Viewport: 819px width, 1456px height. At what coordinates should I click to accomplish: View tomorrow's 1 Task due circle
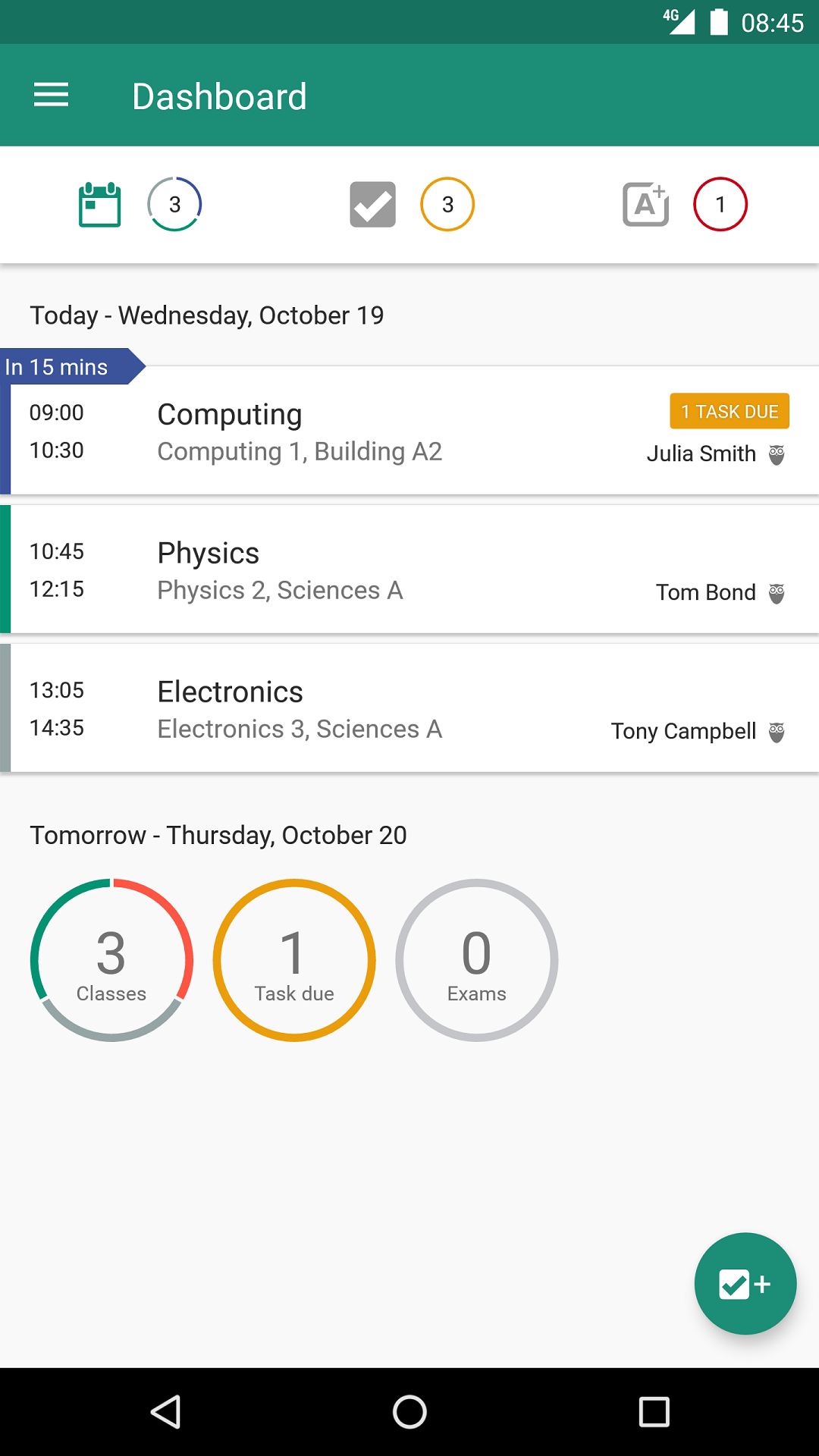pyautogui.click(x=294, y=960)
